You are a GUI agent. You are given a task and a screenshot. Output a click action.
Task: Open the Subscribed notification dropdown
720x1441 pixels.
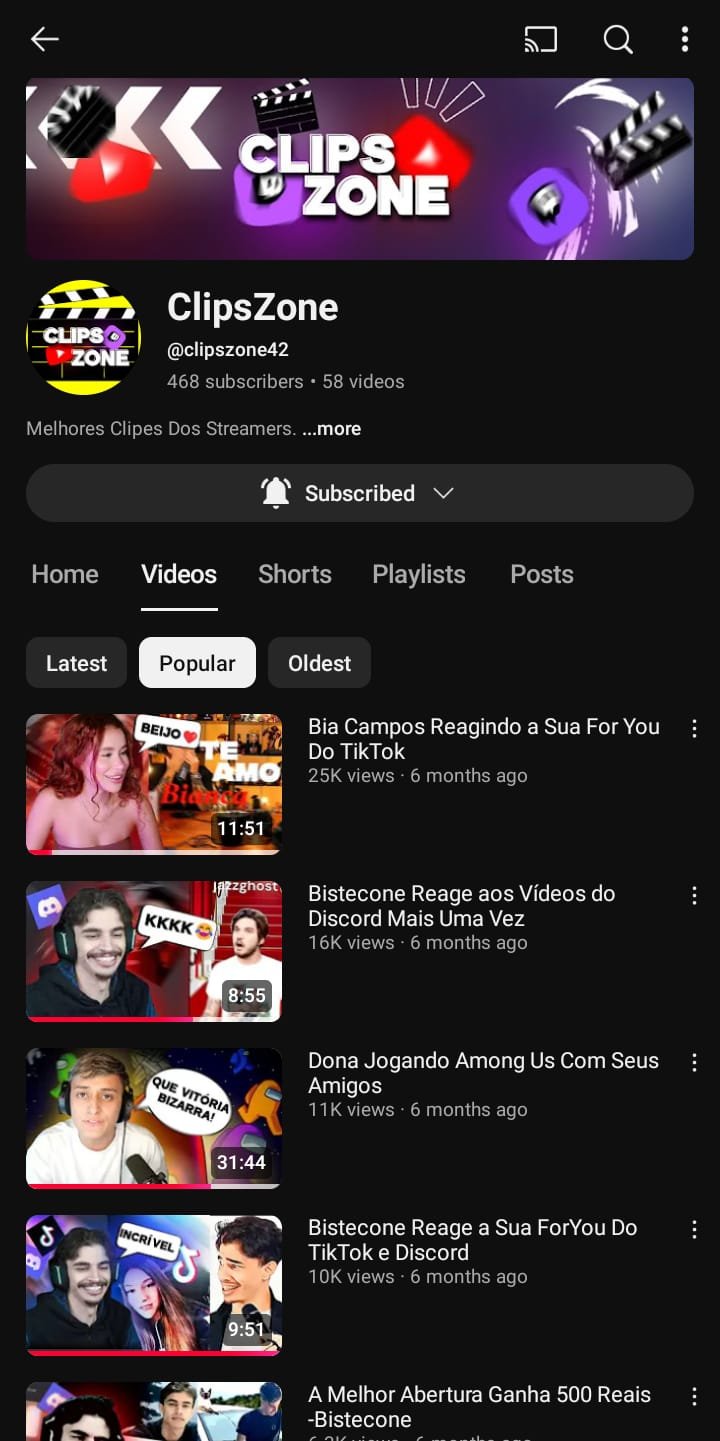(359, 493)
